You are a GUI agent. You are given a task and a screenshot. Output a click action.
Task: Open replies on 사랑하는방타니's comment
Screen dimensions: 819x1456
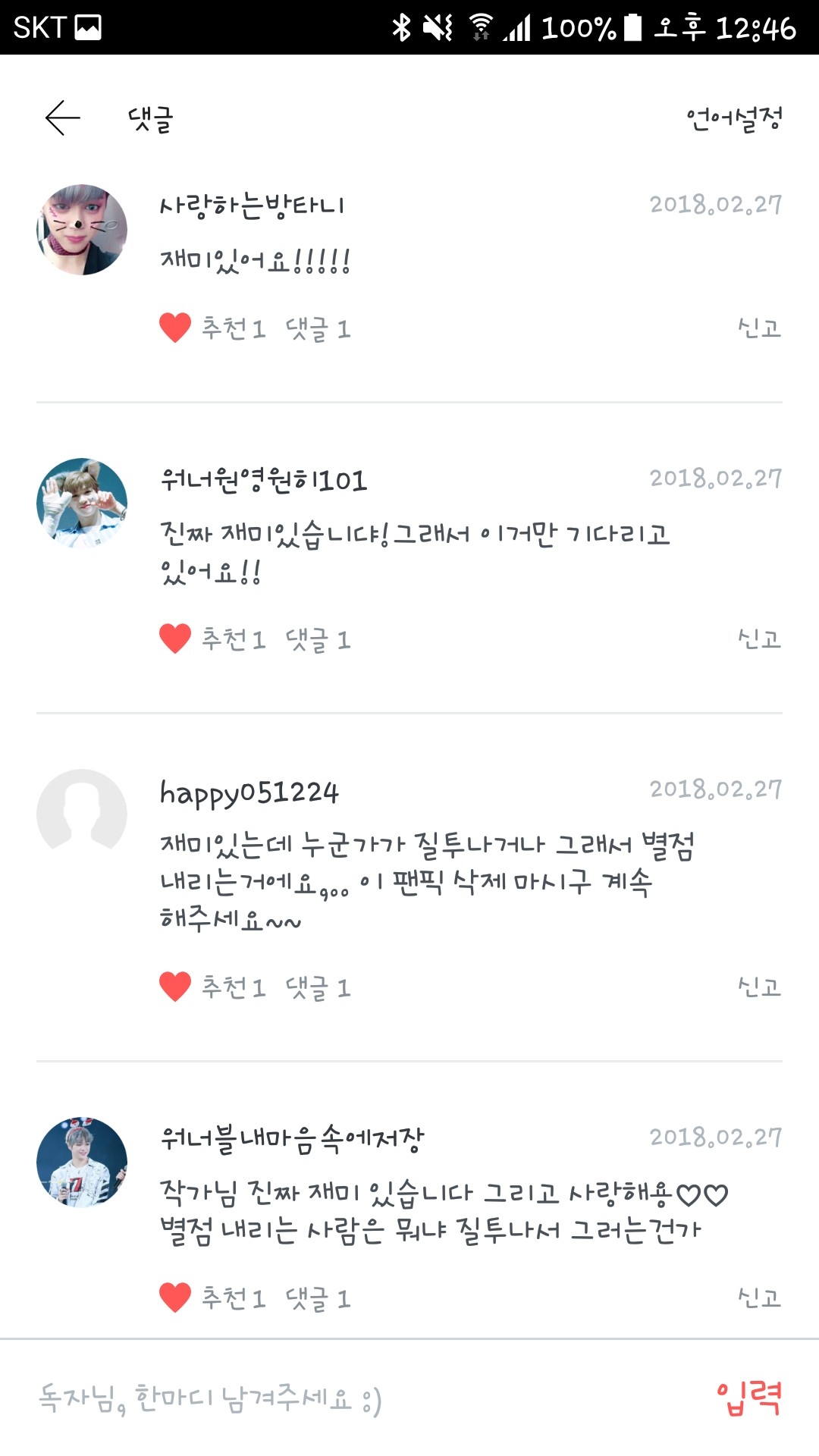(318, 328)
